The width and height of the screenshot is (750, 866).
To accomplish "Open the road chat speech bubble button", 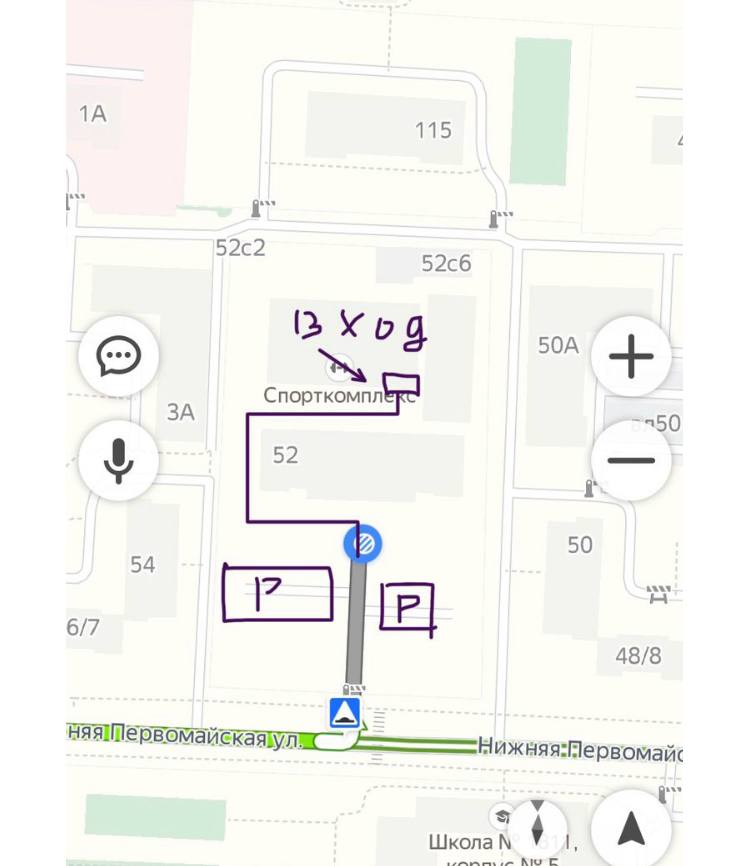I will (119, 357).
